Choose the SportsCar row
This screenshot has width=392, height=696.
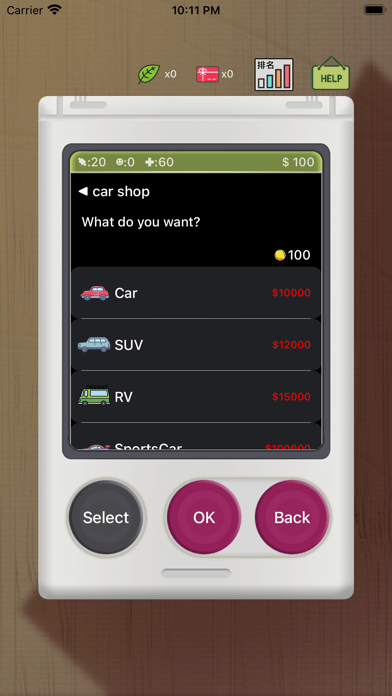coord(196,437)
